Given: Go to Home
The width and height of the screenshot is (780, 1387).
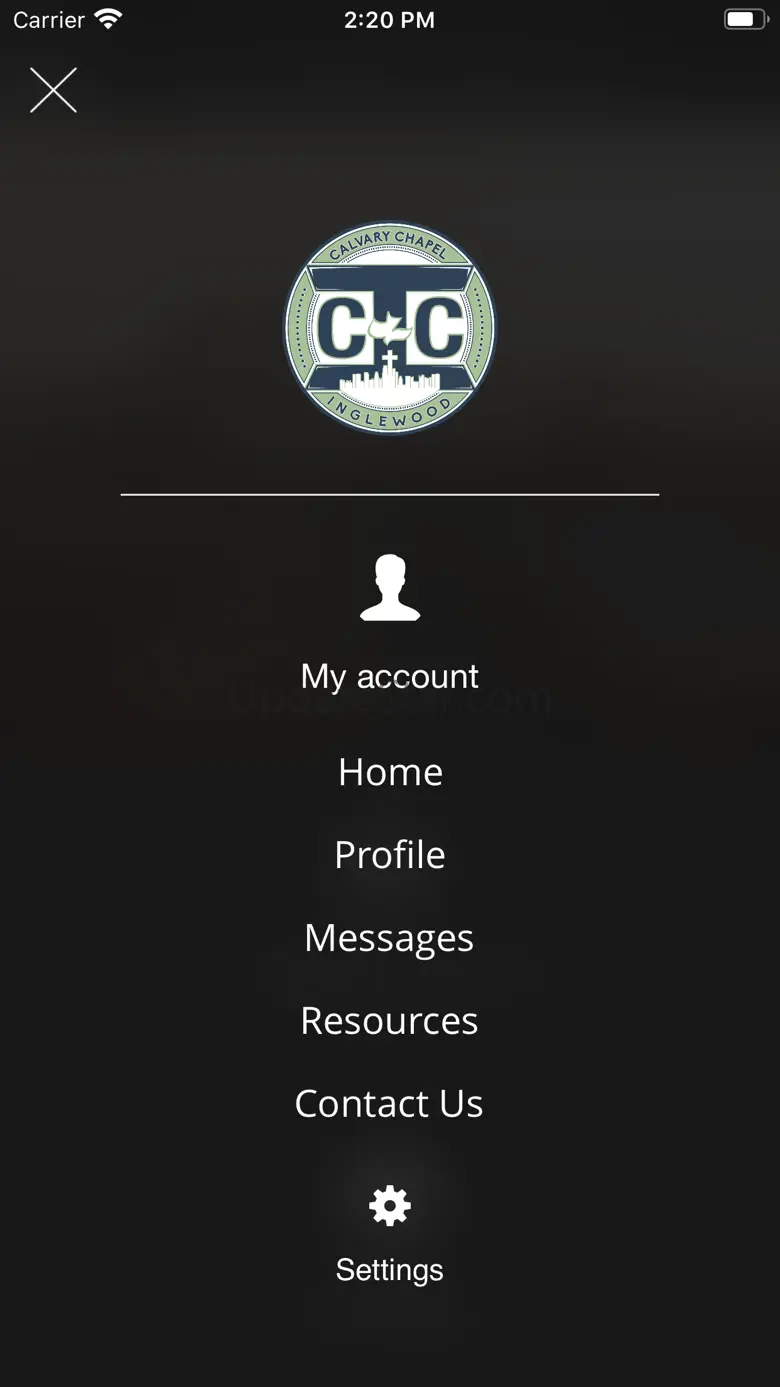Looking at the screenshot, I should pos(390,772).
